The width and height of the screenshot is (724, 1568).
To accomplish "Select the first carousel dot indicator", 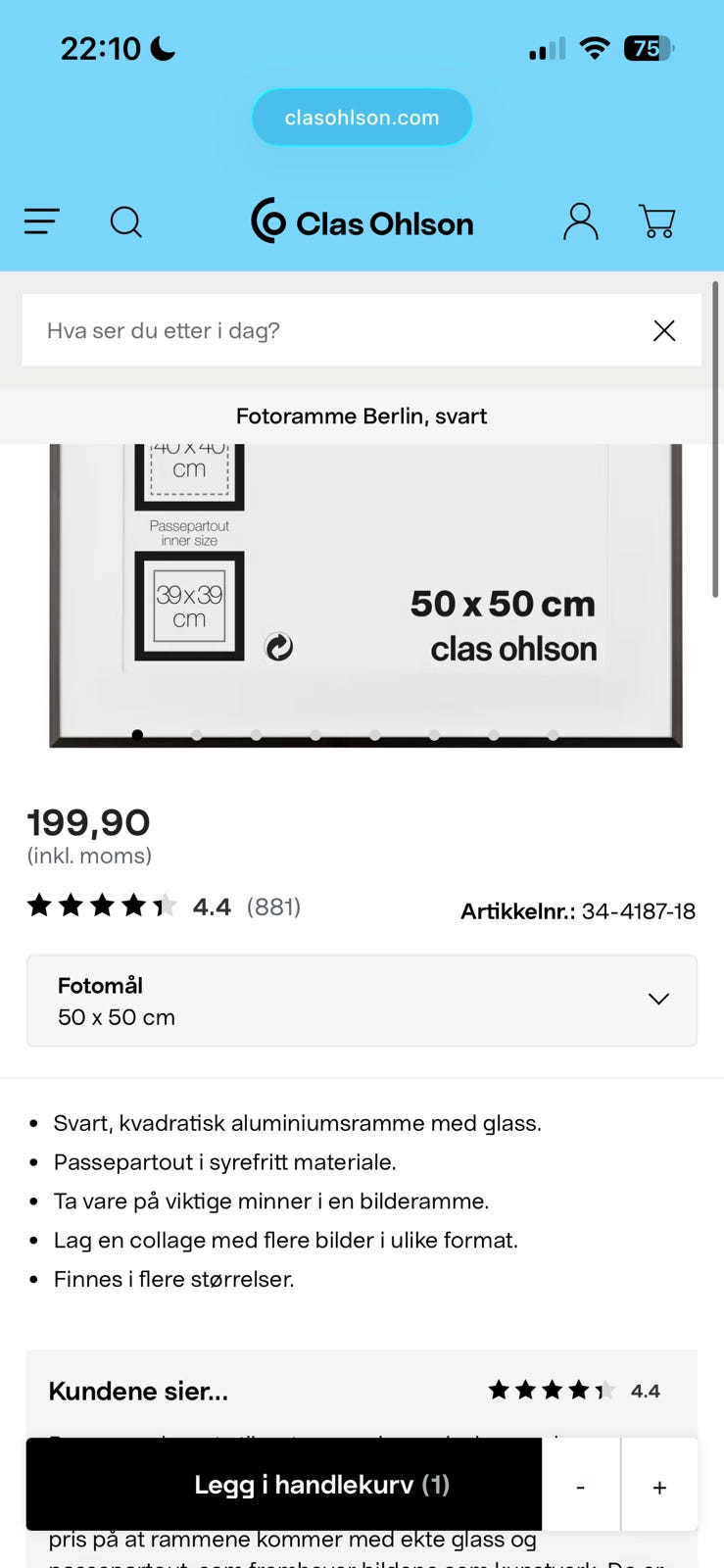I will click(137, 734).
